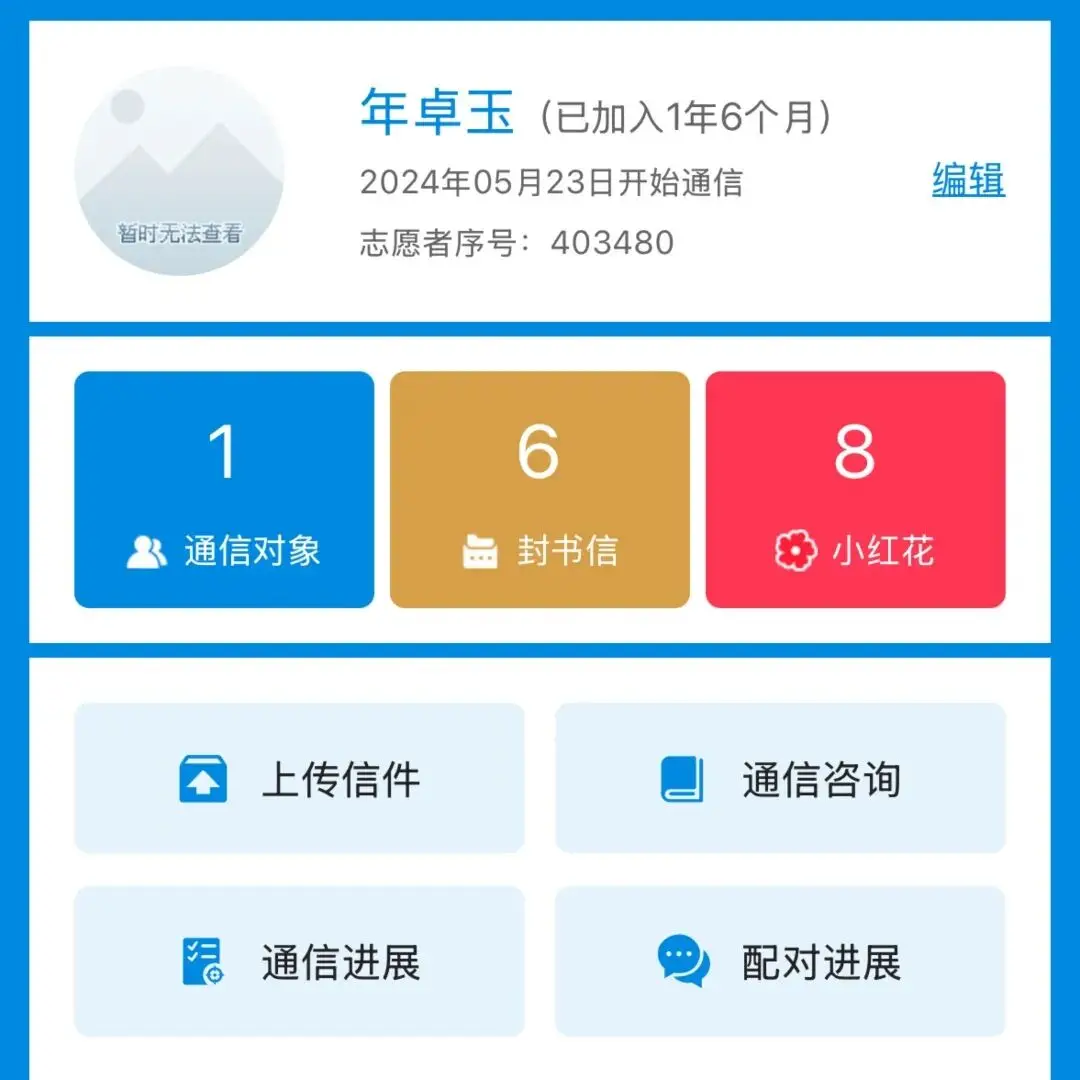Open the 通信对象 card
This screenshot has height=1080, width=1080.
[x=224, y=490]
